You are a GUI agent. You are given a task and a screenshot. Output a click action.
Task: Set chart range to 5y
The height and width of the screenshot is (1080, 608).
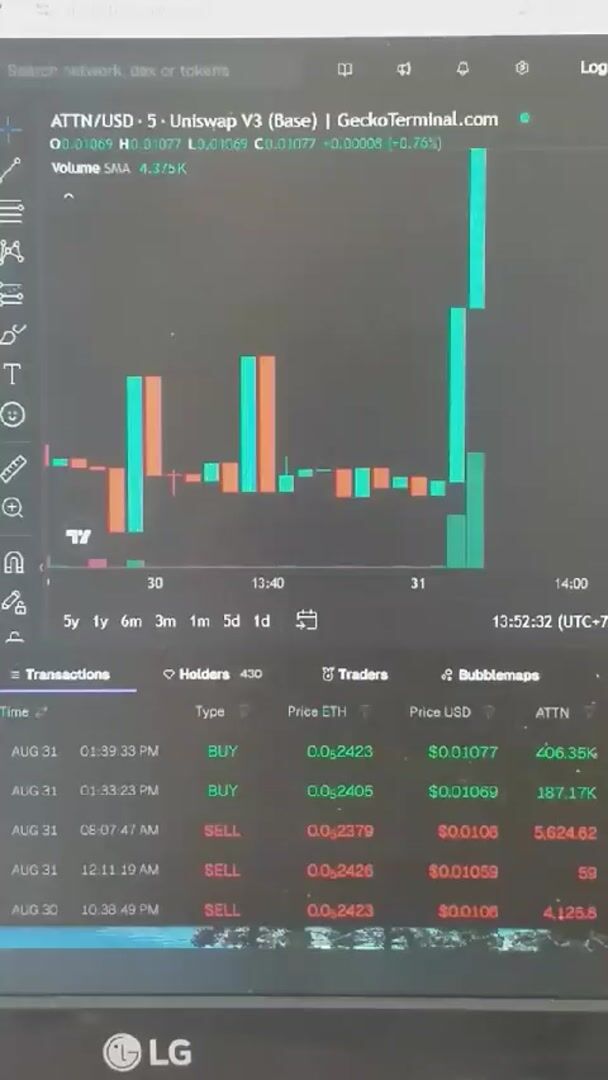pyautogui.click(x=71, y=621)
